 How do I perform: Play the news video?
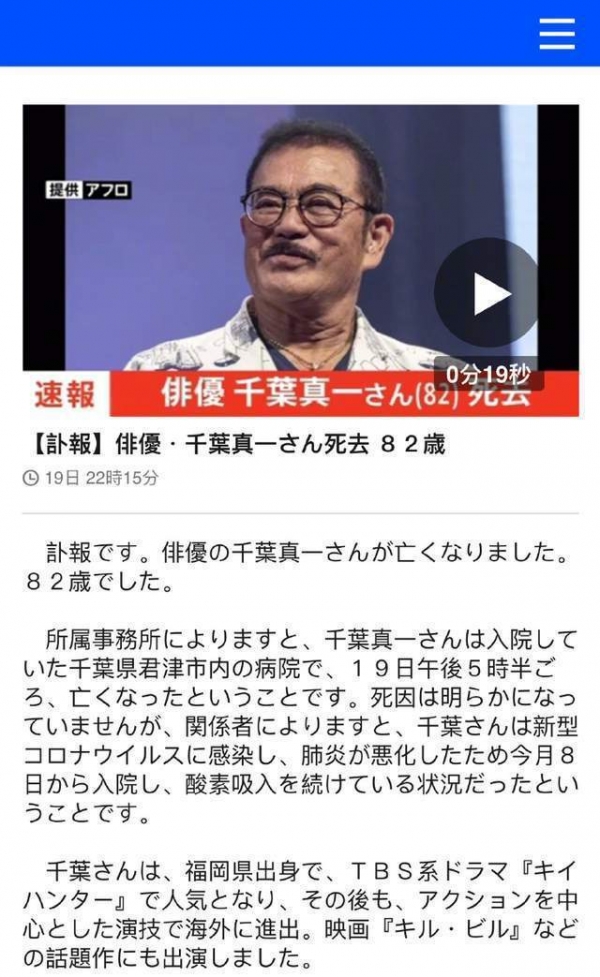tap(486, 292)
